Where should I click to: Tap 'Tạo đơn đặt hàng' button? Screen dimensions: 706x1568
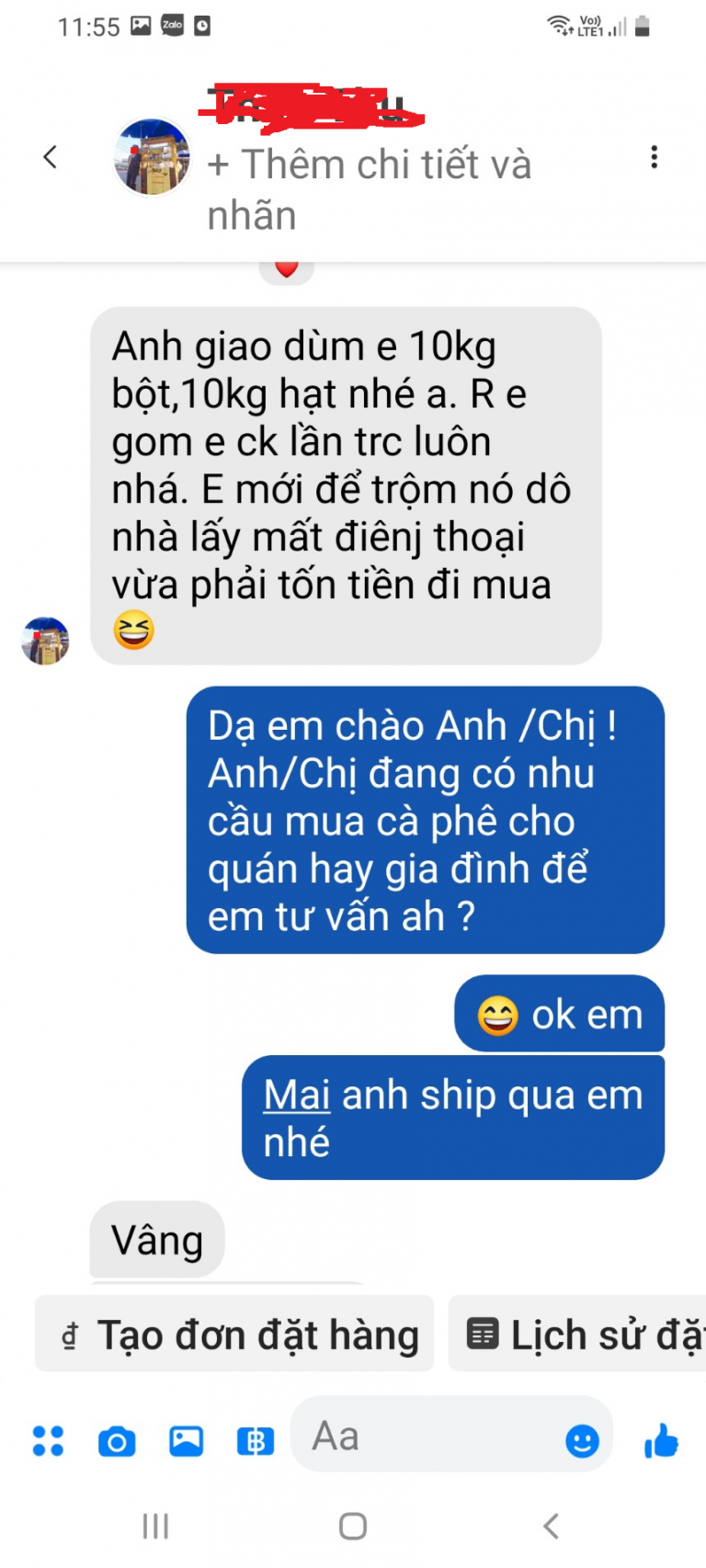point(234,1334)
